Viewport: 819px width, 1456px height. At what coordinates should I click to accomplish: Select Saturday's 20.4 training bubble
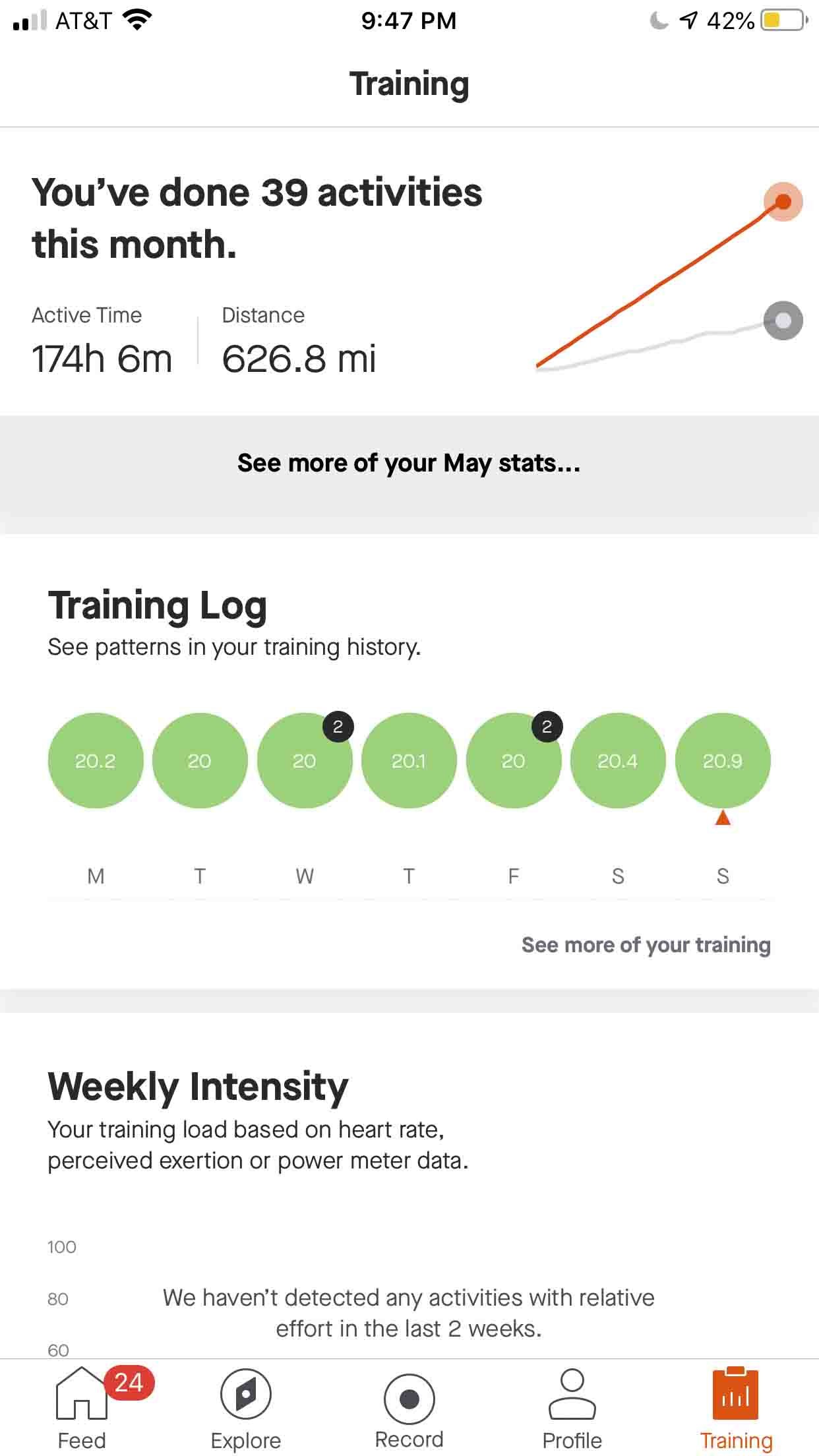coord(618,760)
